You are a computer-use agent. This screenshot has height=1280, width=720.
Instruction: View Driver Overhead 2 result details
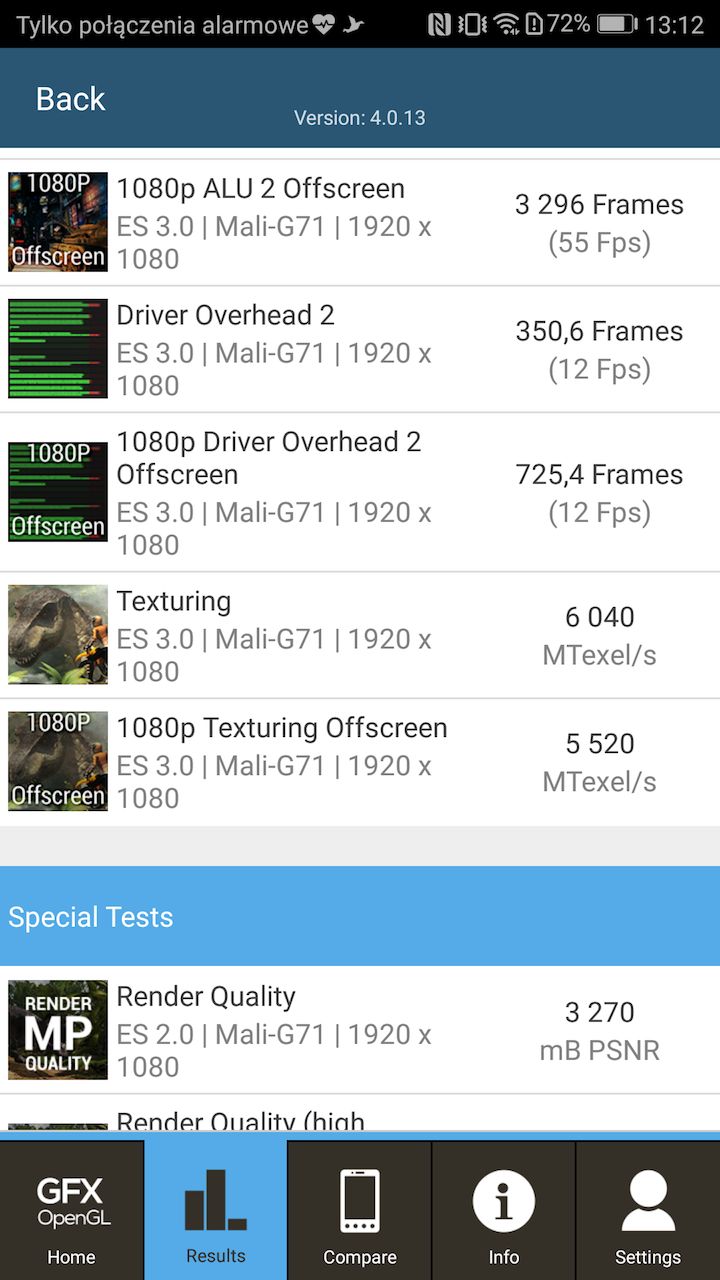(360, 349)
